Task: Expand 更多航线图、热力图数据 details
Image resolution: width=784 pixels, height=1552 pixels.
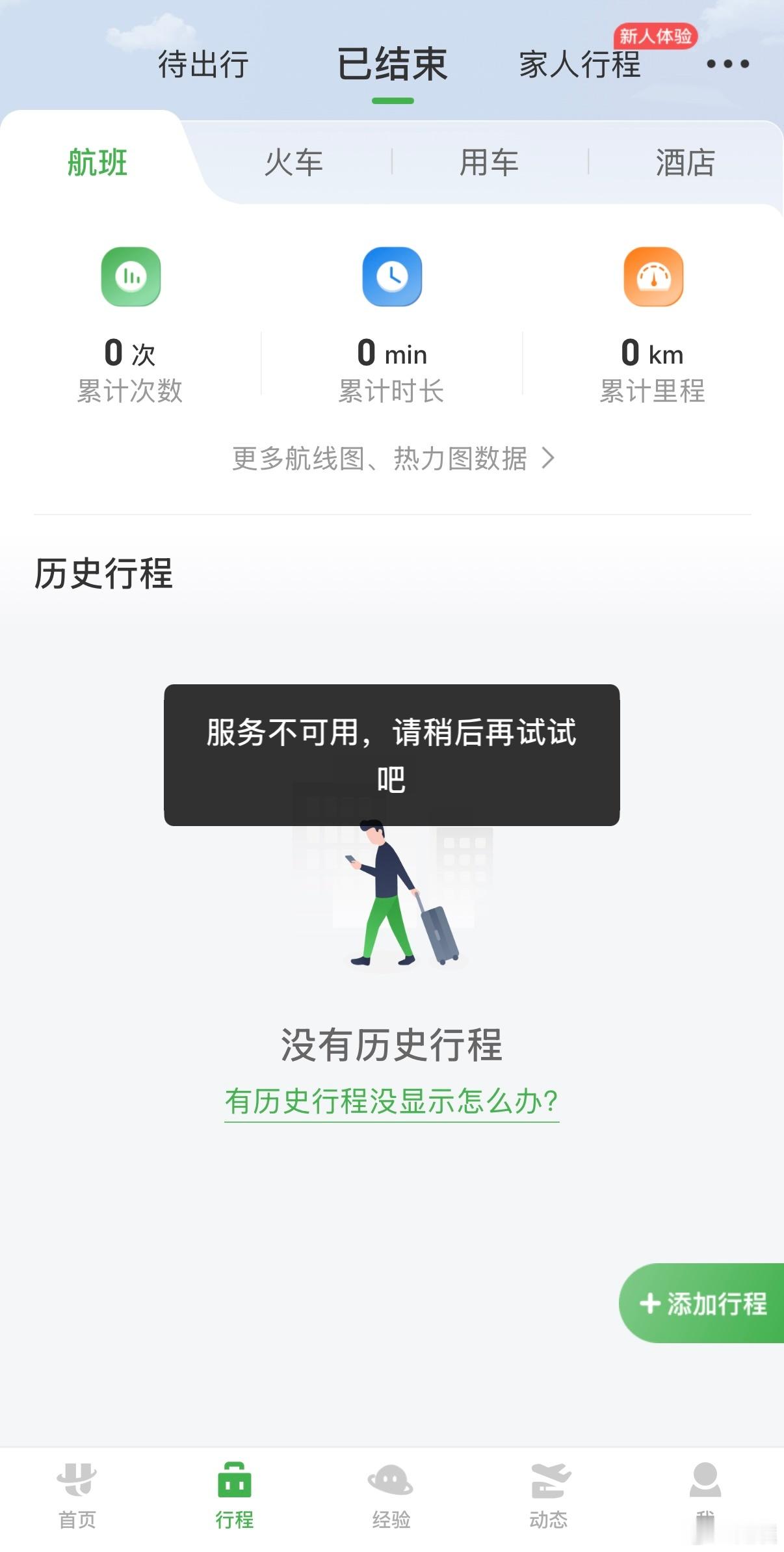Action: pyautogui.click(x=392, y=459)
